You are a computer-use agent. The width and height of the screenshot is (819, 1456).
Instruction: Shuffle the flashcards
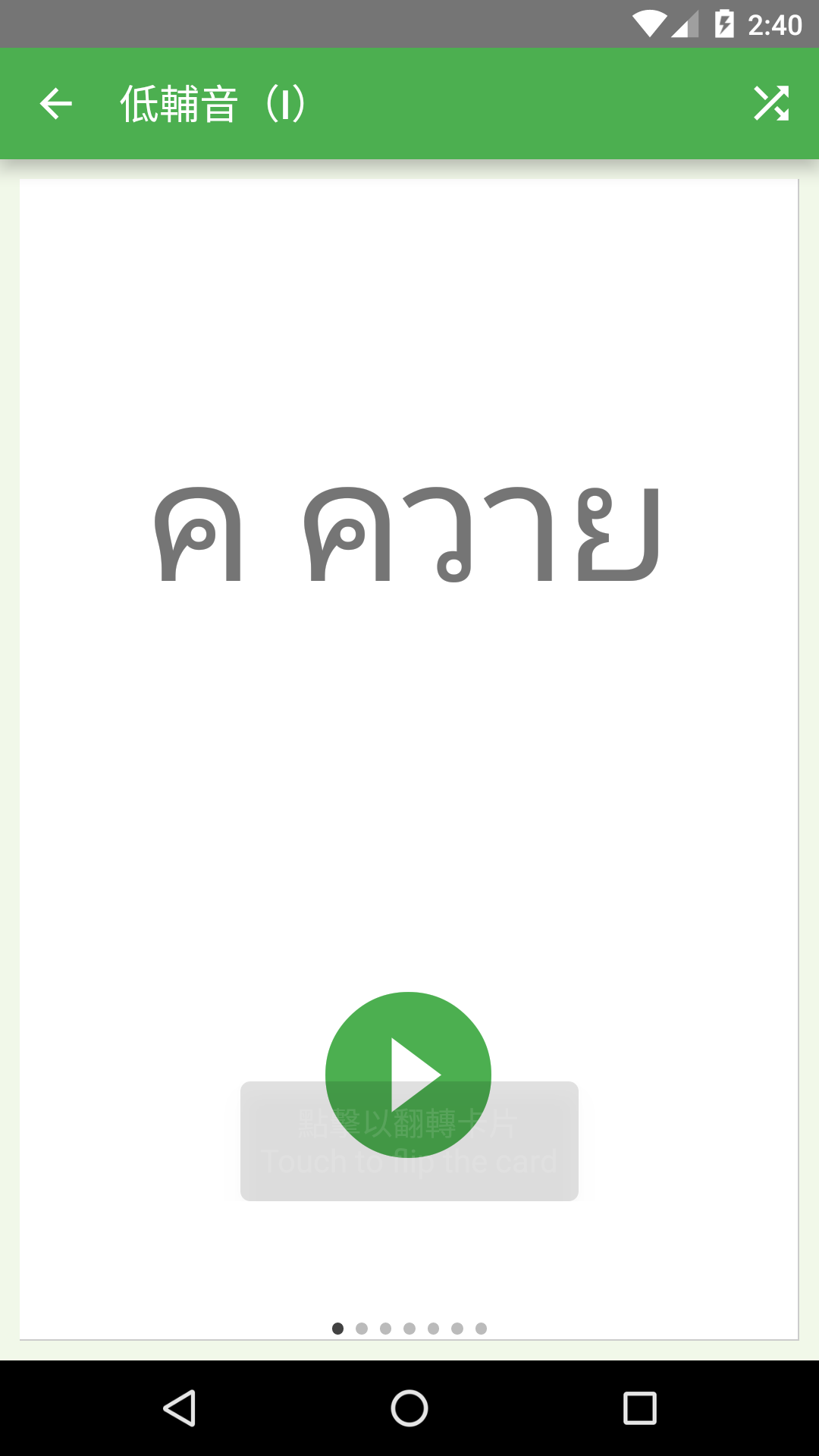[x=771, y=104]
